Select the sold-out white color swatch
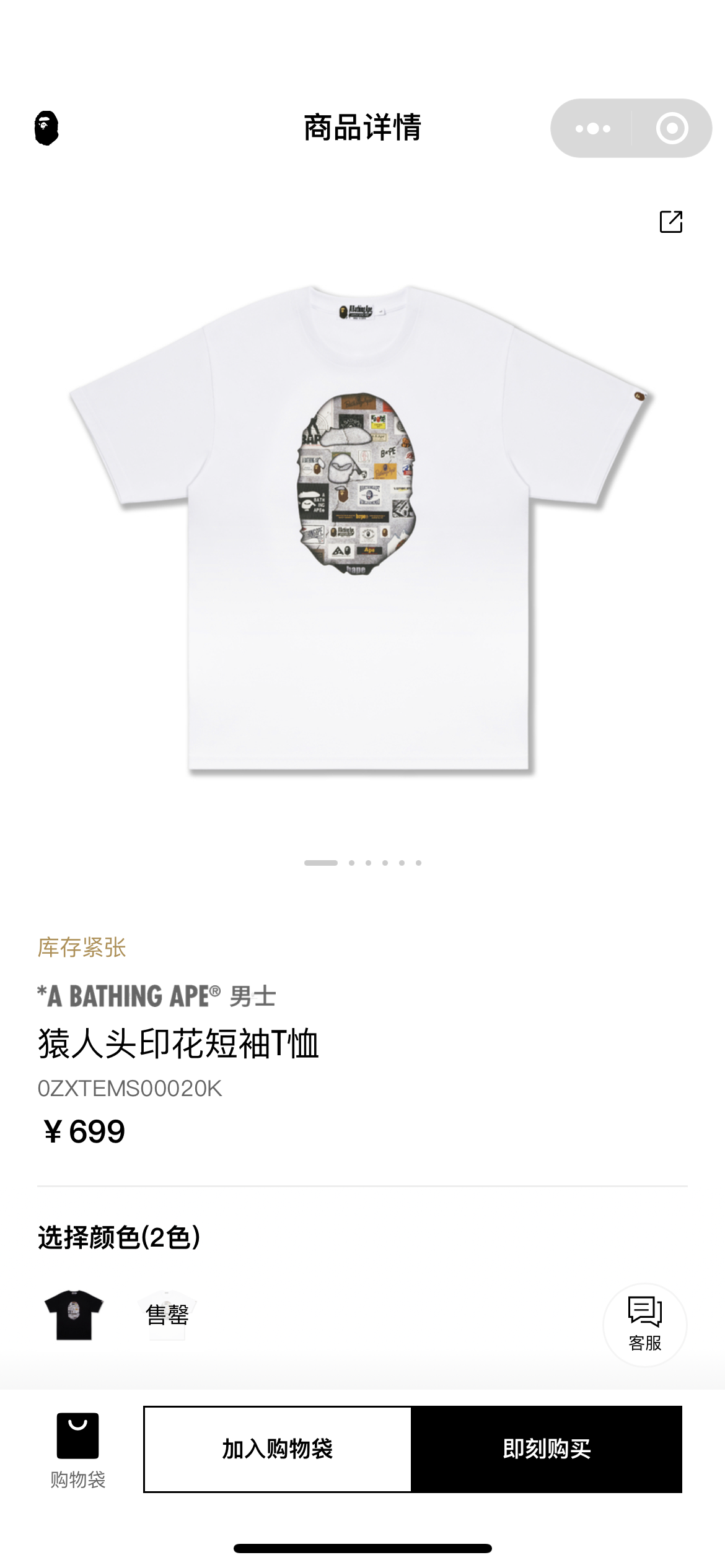 point(167,1314)
